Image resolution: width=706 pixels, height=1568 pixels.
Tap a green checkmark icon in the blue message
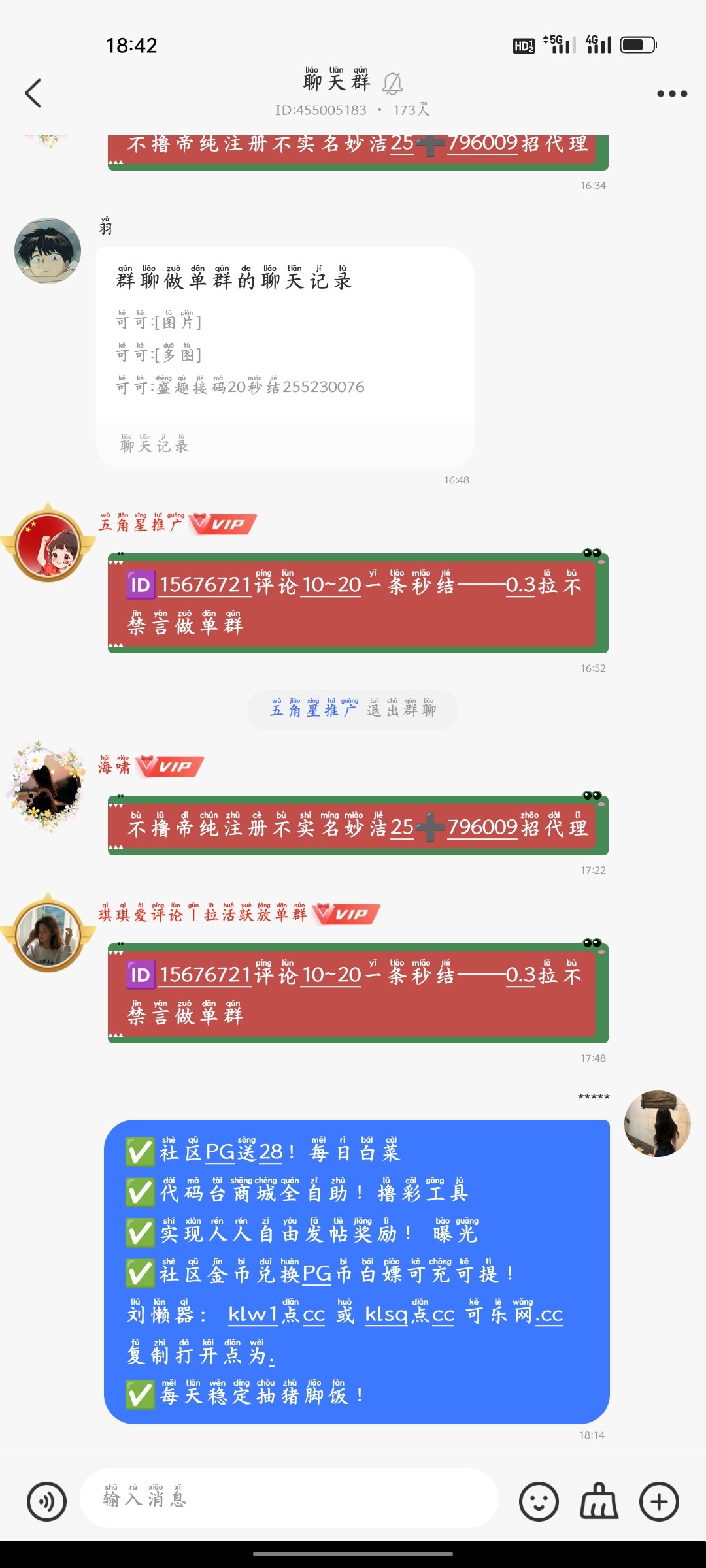click(x=139, y=1151)
